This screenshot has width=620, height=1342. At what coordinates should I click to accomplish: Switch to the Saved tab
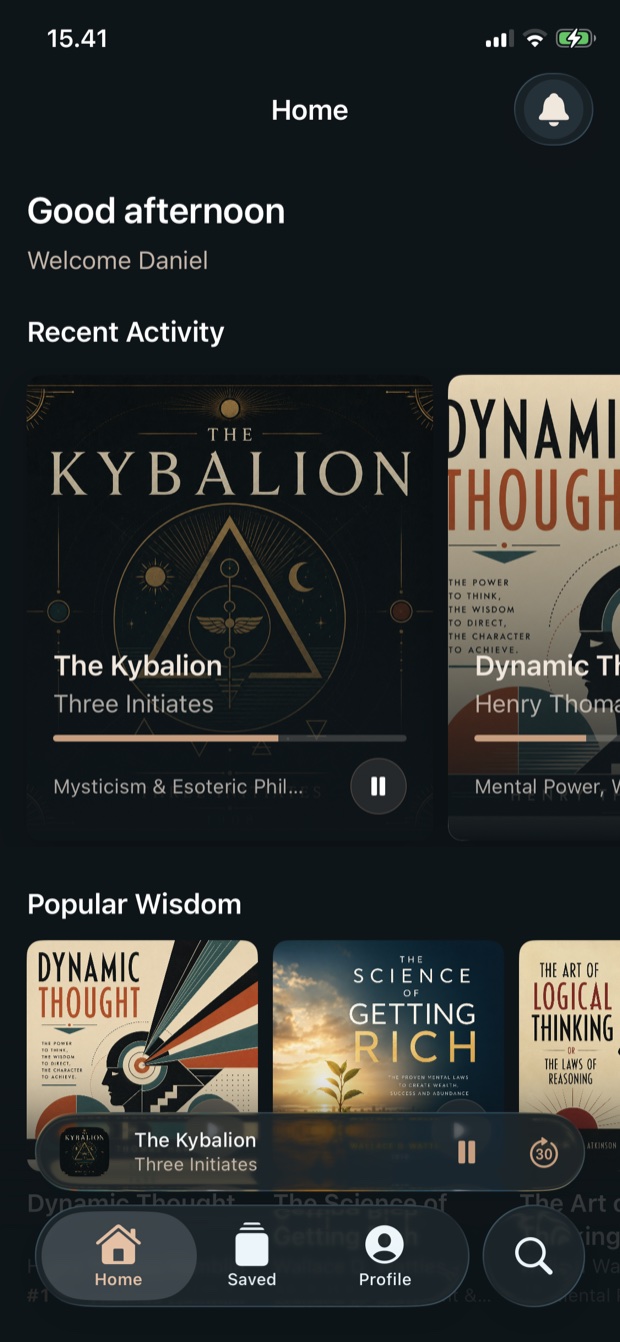251,1256
